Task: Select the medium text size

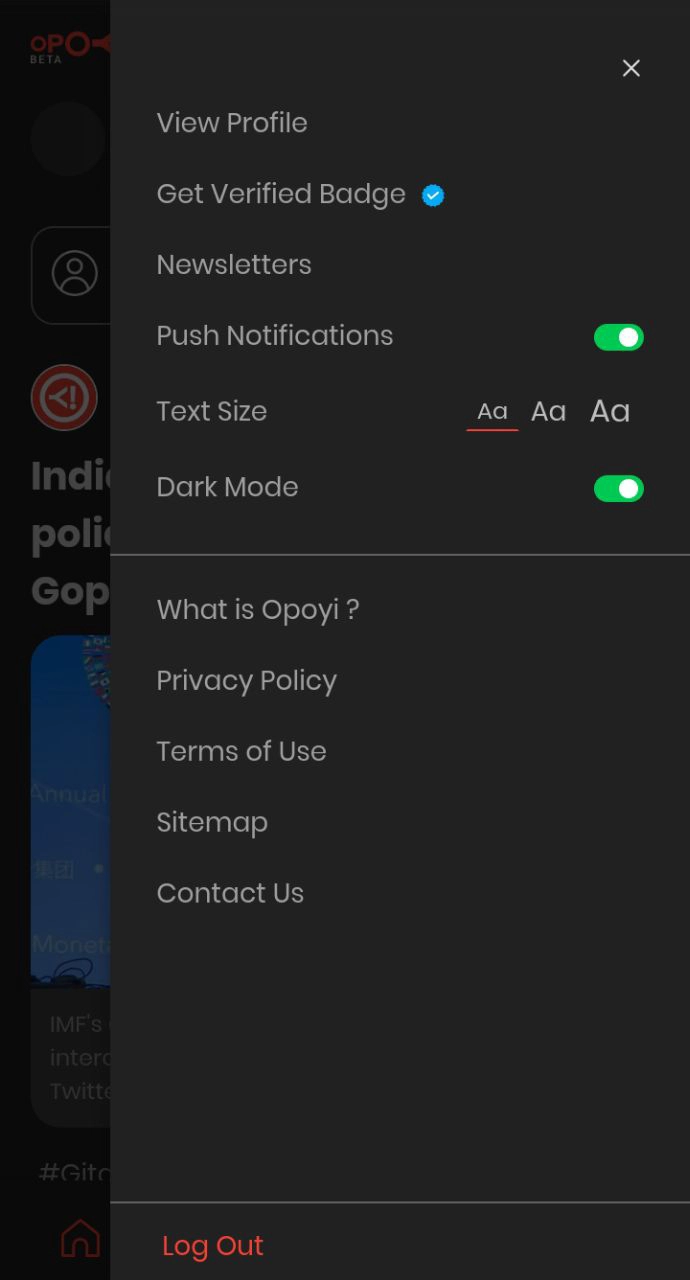Action: (548, 411)
